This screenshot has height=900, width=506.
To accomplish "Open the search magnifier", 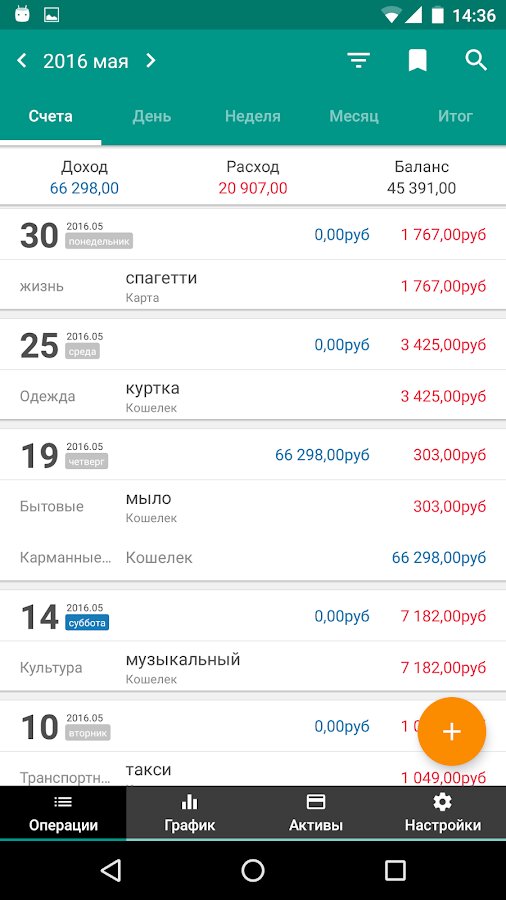I will click(x=476, y=60).
